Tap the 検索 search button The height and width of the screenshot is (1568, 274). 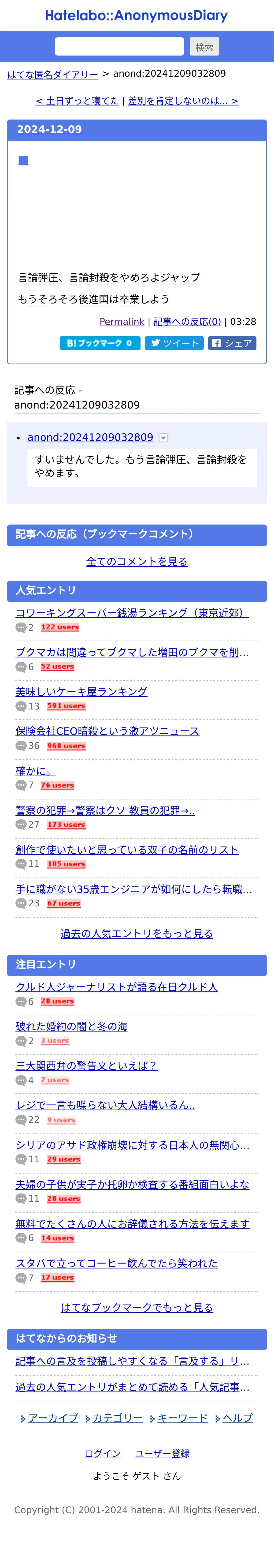(204, 47)
